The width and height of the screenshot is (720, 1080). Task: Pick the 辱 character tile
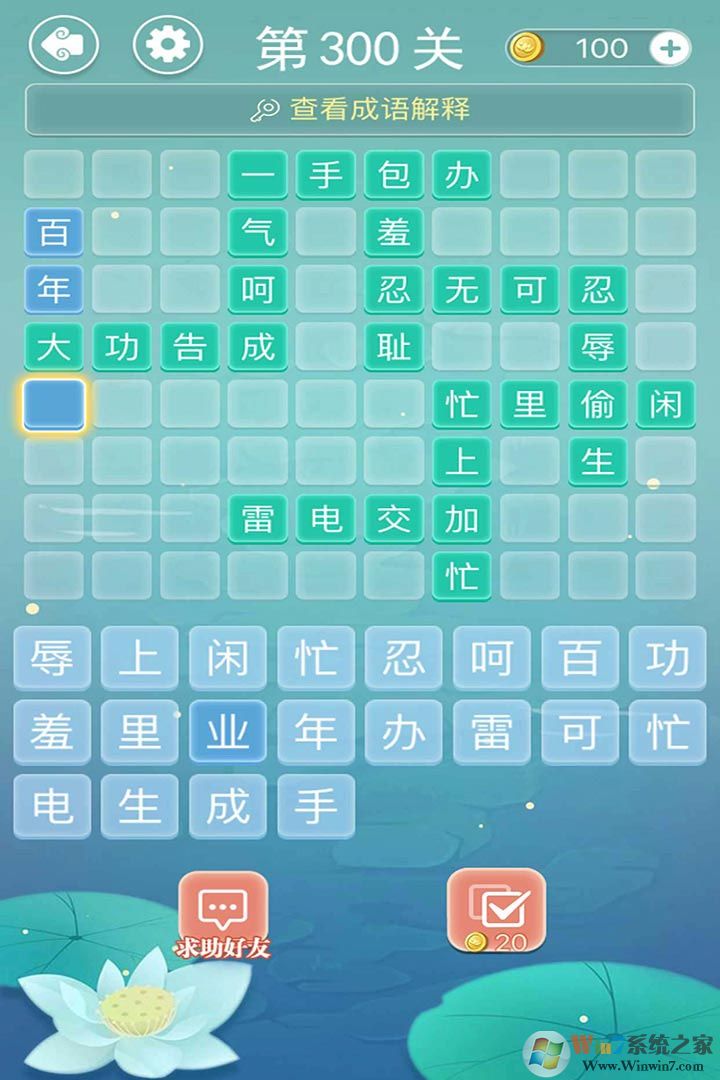point(52,658)
